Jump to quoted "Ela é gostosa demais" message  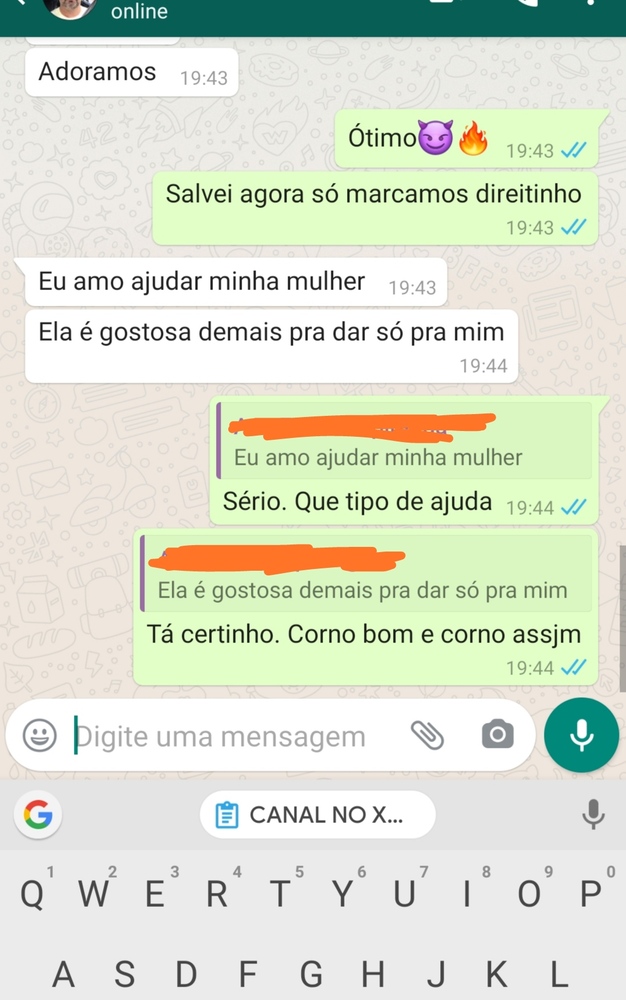click(366, 579)
